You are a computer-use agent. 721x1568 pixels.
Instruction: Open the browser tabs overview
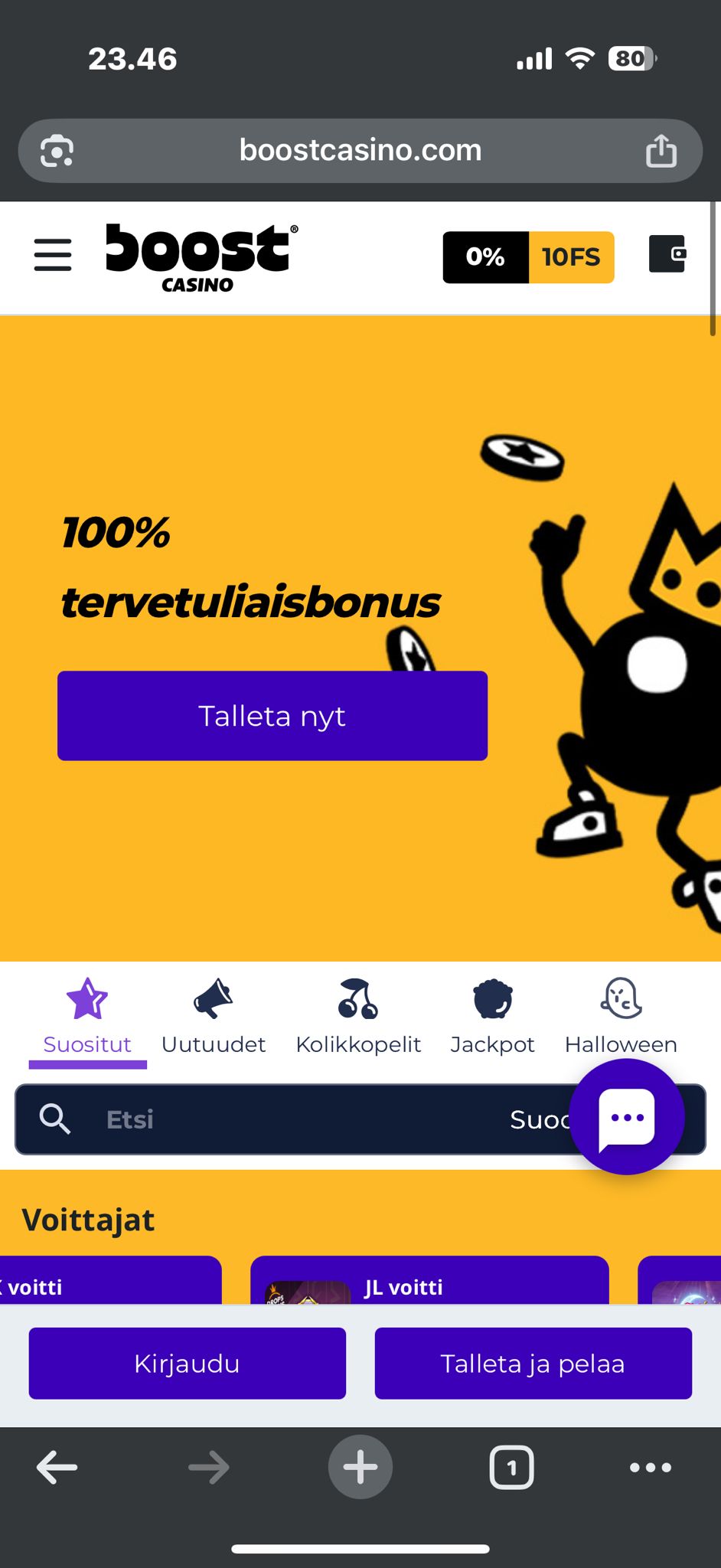(511, 1468)
